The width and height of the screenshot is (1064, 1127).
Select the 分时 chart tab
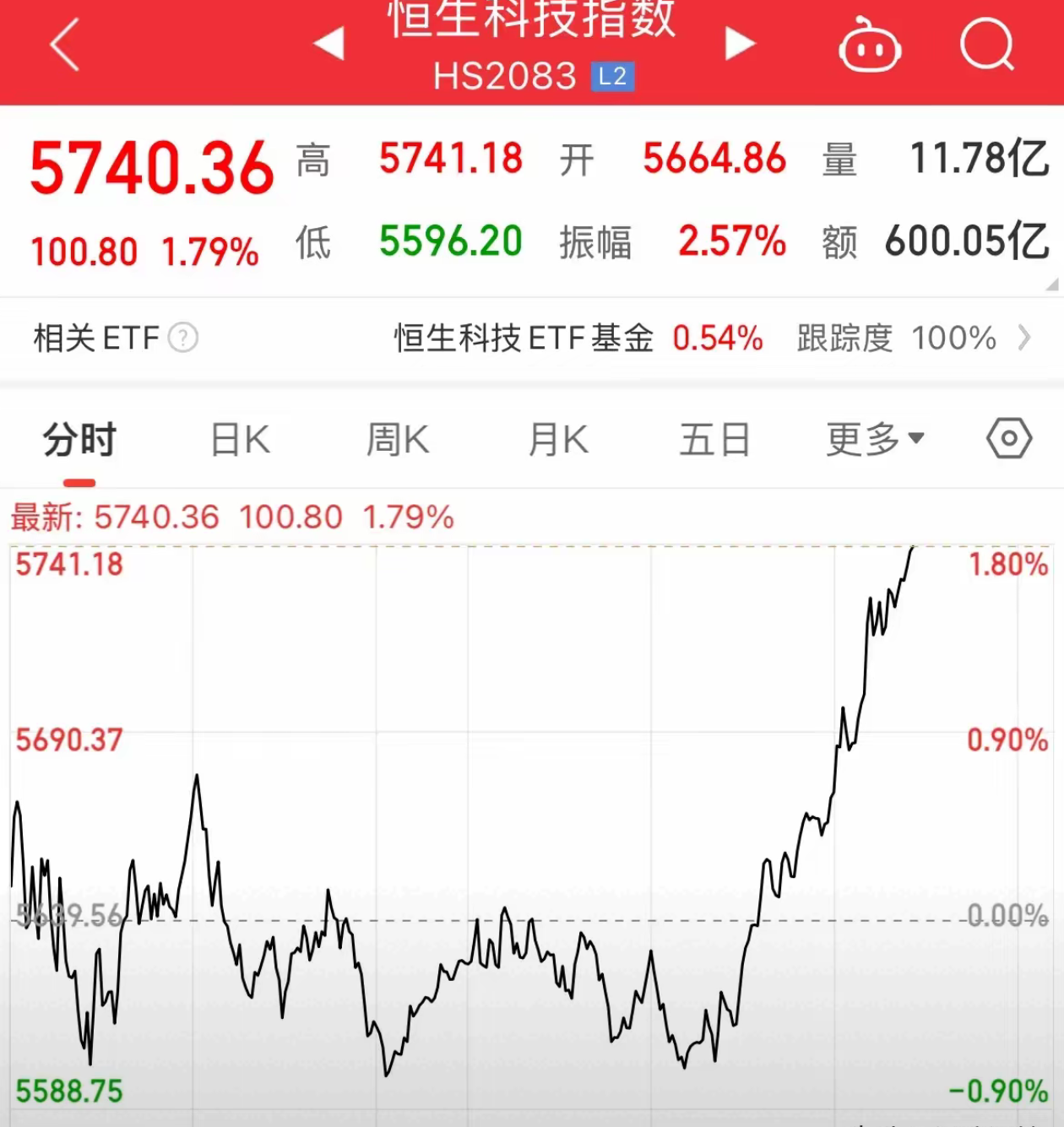(x=79, y=440)
